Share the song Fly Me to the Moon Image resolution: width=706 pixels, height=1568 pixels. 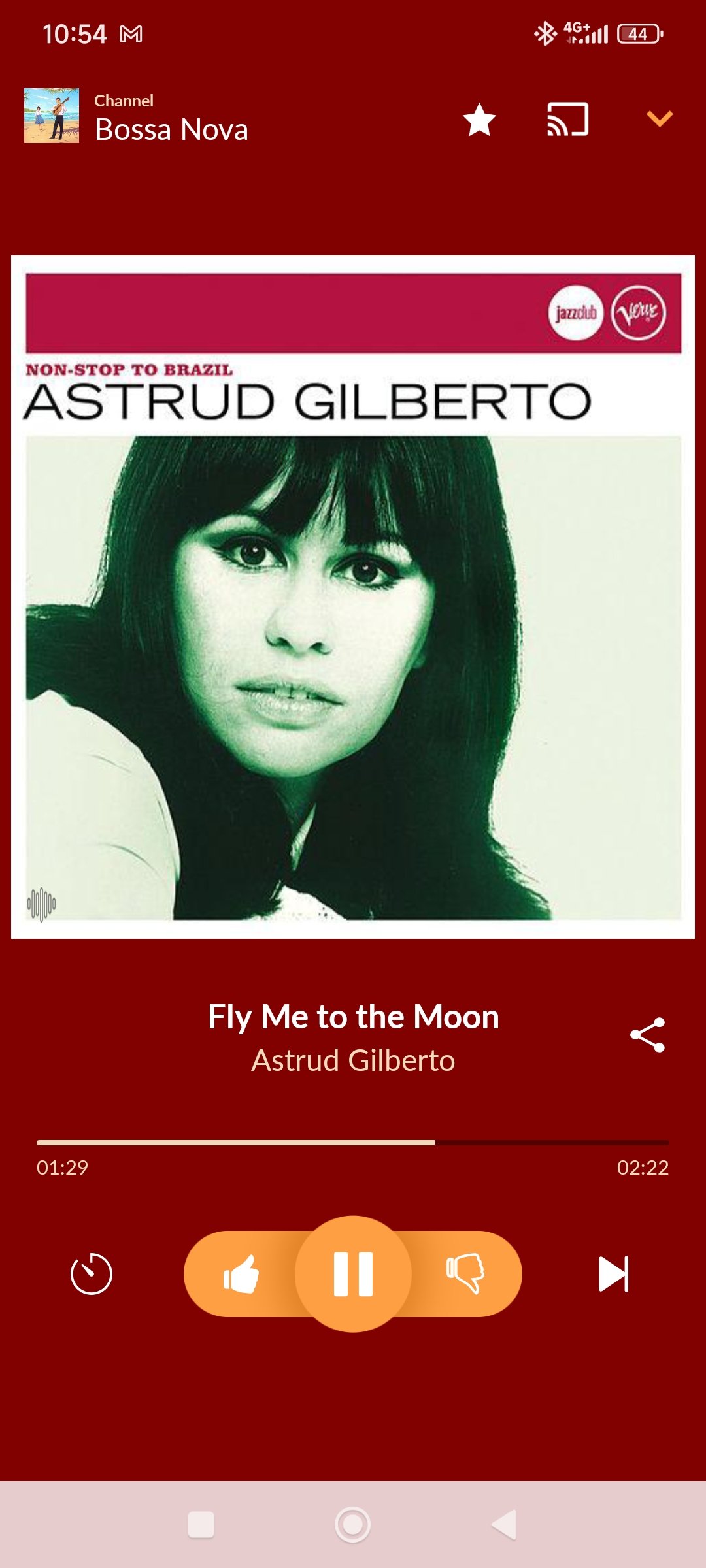pos(647,1035)
